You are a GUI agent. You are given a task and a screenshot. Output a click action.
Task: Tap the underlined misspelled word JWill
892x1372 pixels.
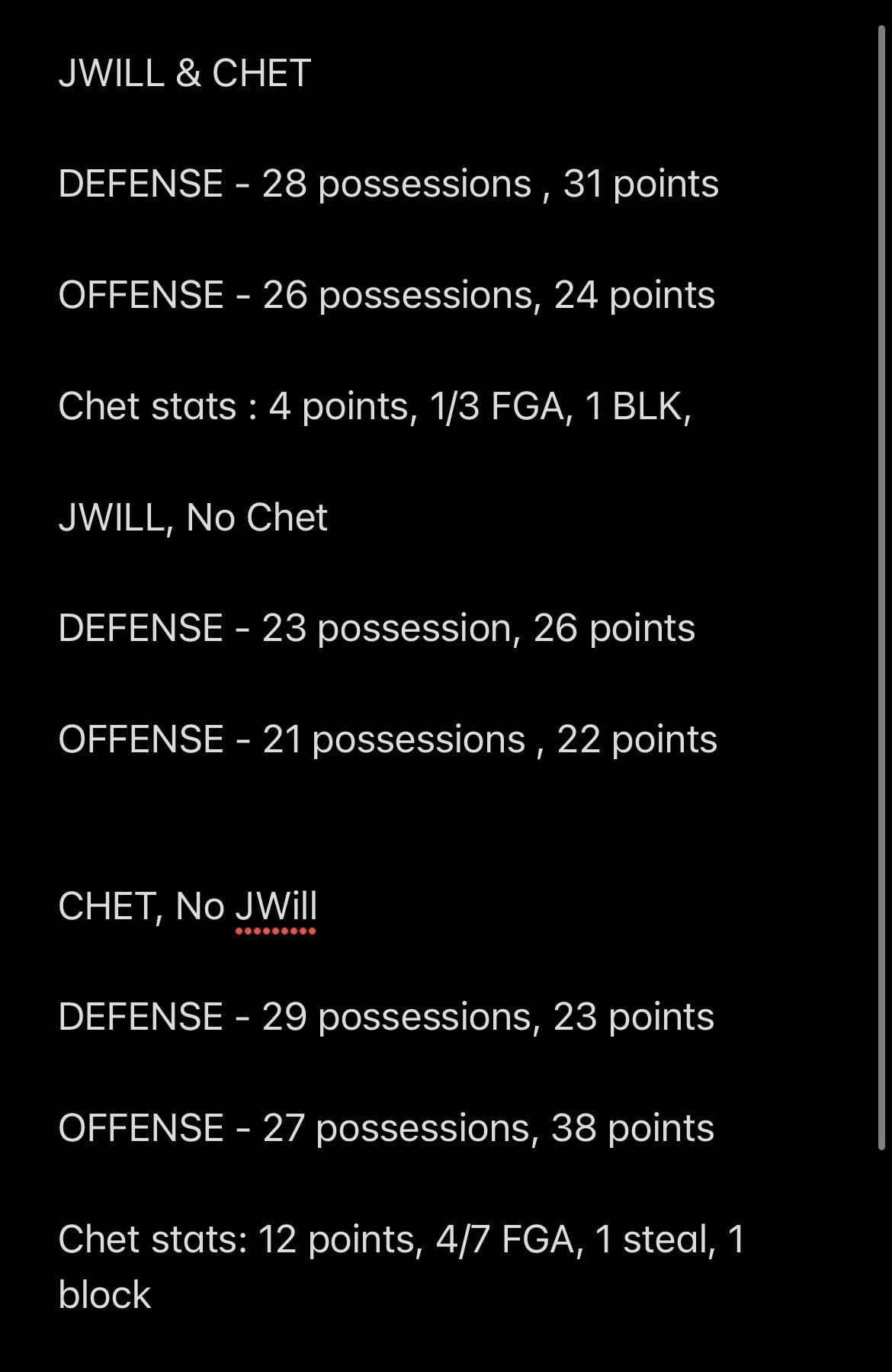[276, 907]
